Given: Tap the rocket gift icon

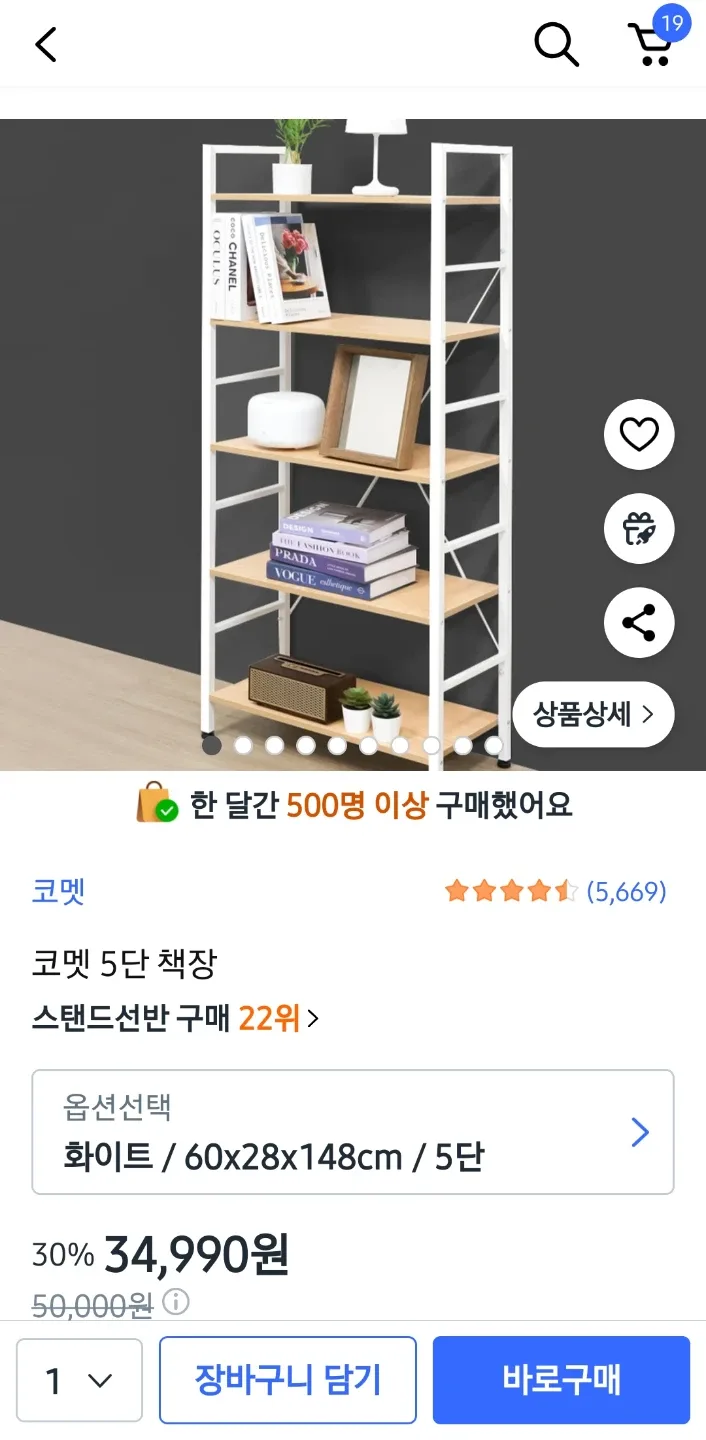Looking at the screenshot, I should pos(639,528).
